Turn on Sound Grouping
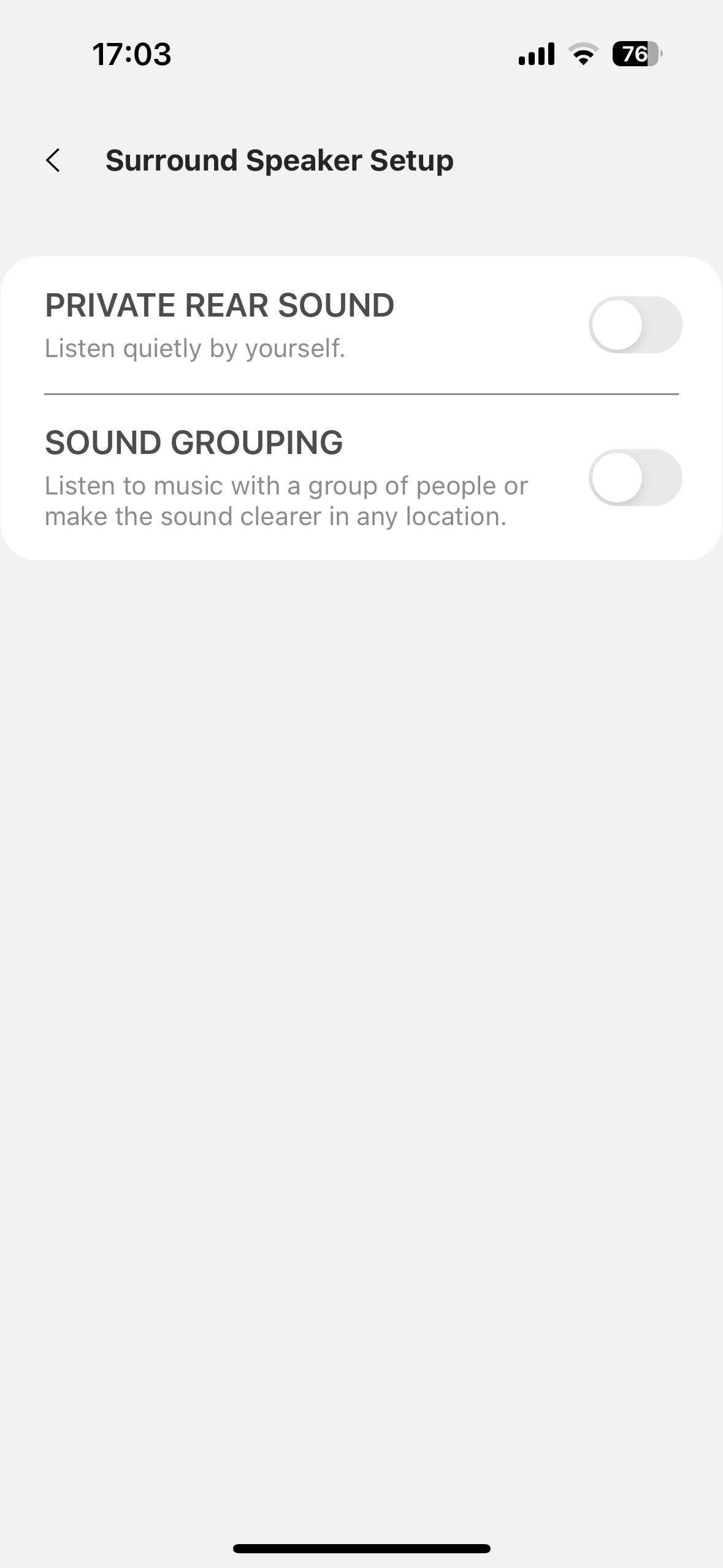 (x=635, y=477)
